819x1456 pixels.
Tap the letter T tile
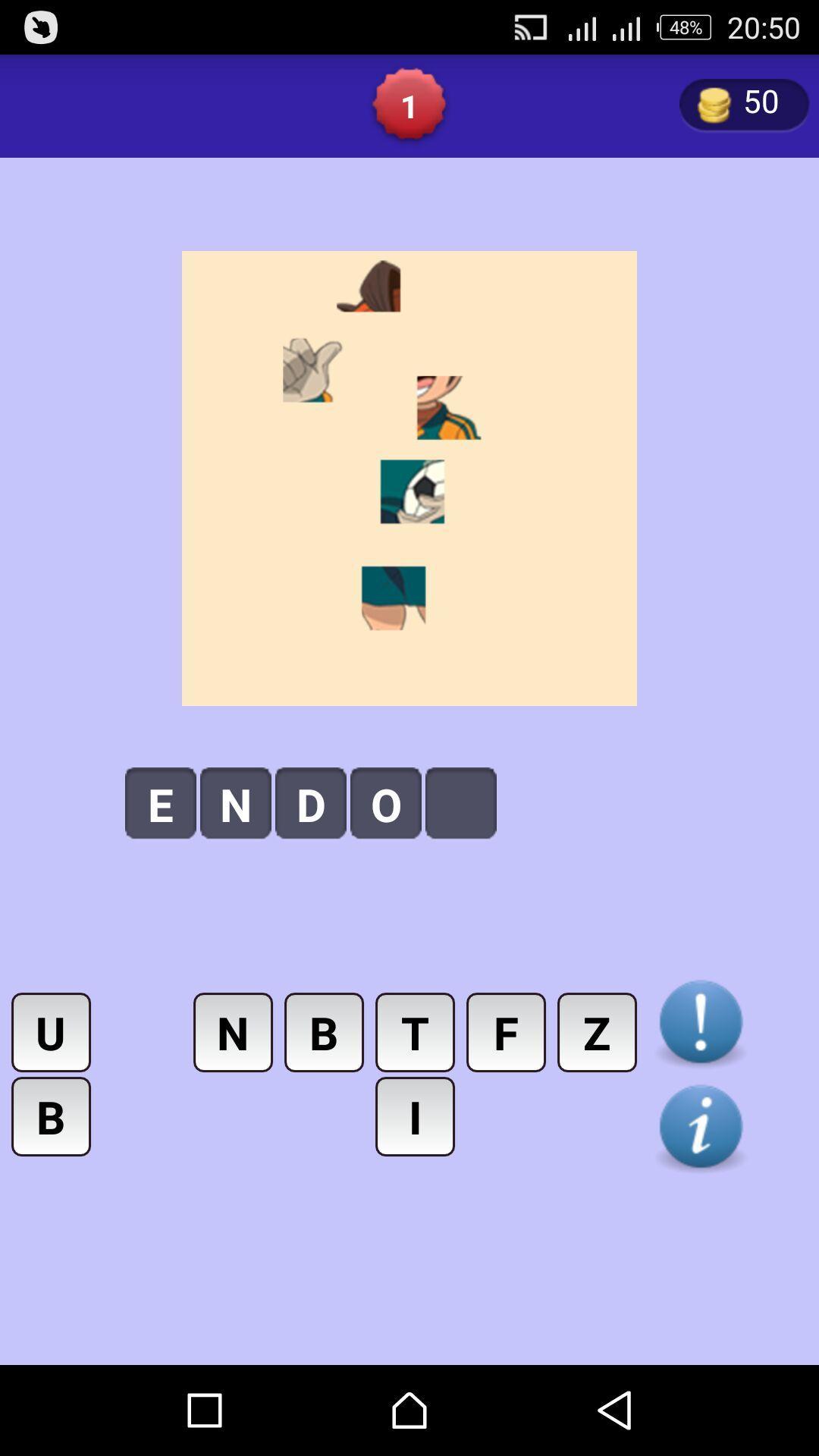[415, 1032]
